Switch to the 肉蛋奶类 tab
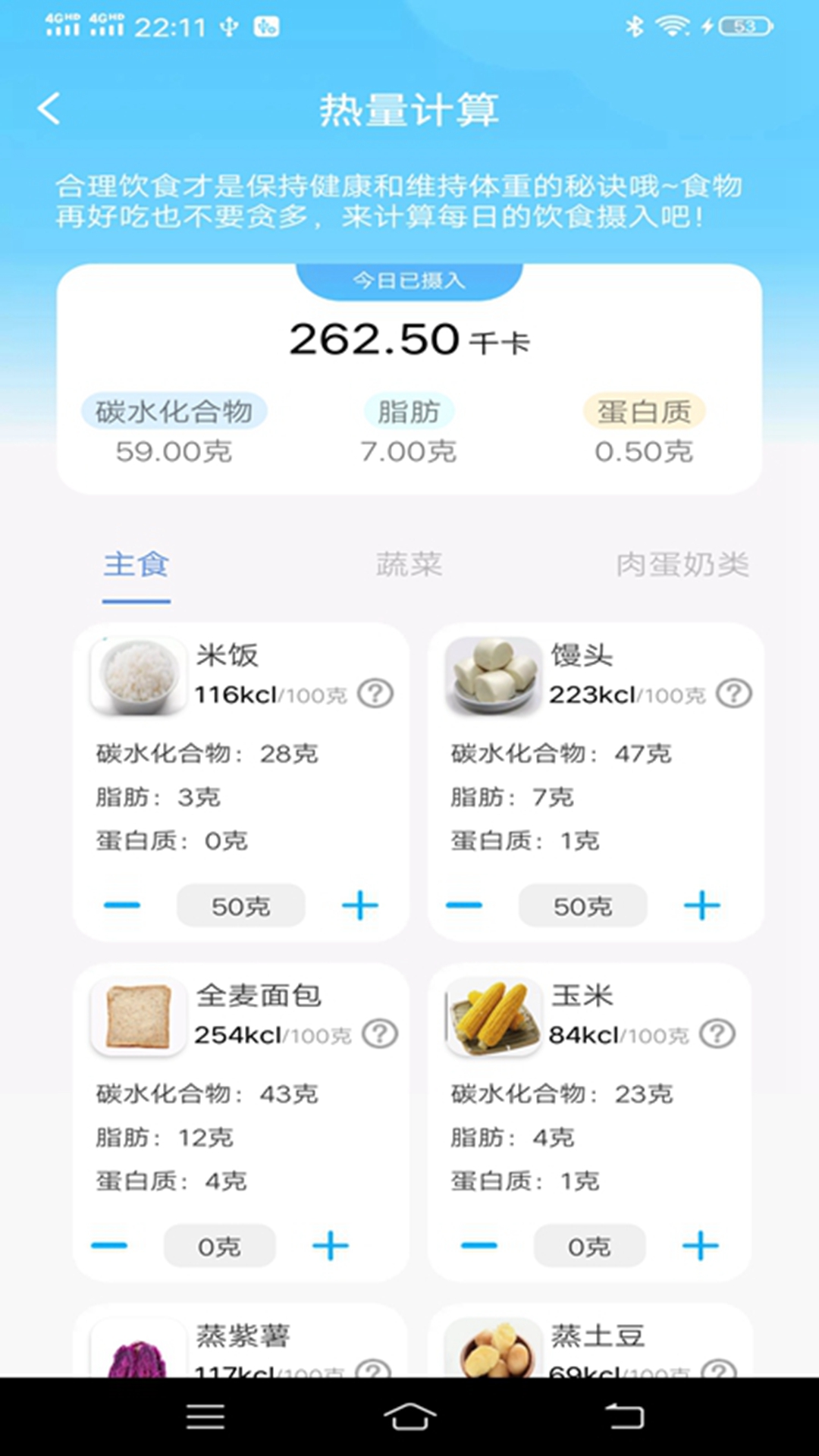The width and height of the screenshot is (819, 1456). tap(682, 565)
